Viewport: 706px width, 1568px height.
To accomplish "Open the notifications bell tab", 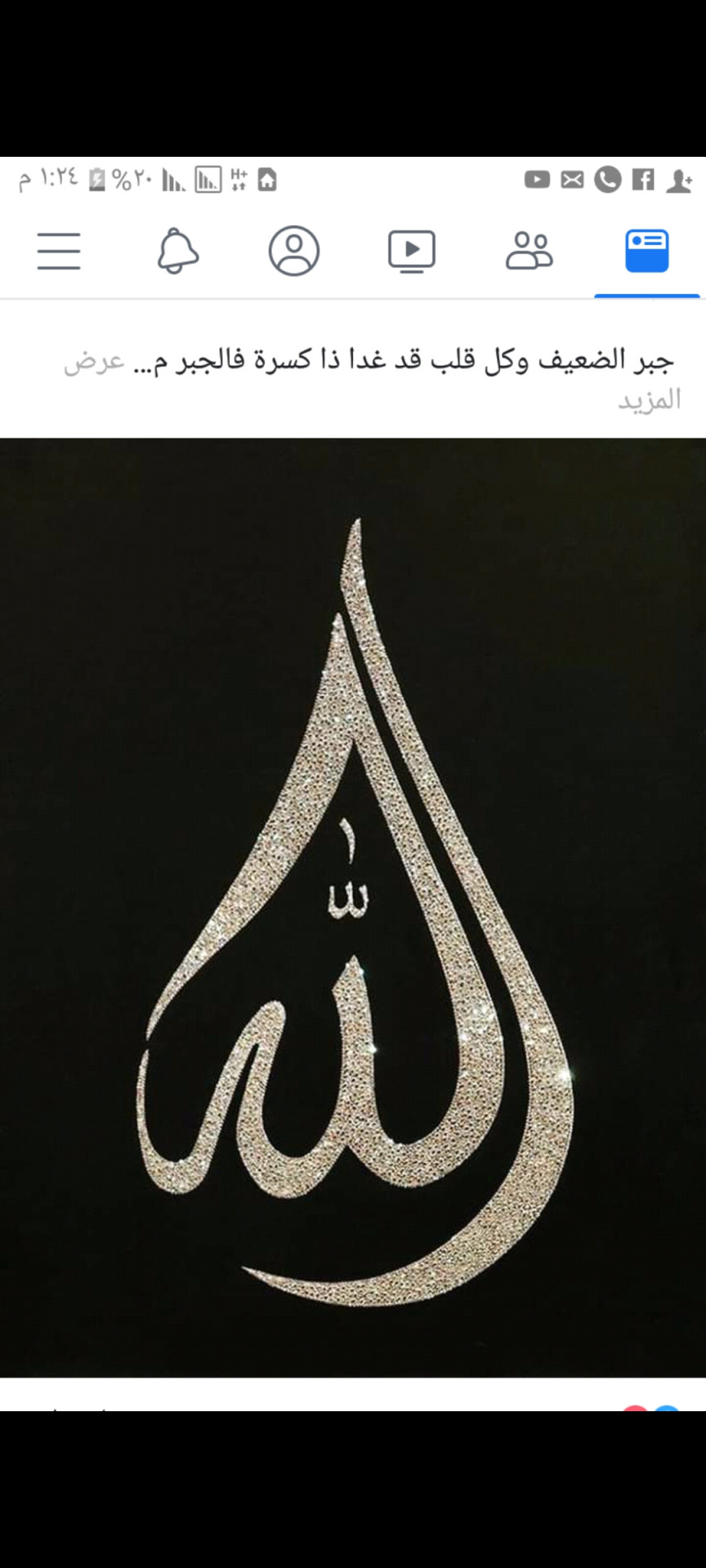I will (x=177, y=251).
